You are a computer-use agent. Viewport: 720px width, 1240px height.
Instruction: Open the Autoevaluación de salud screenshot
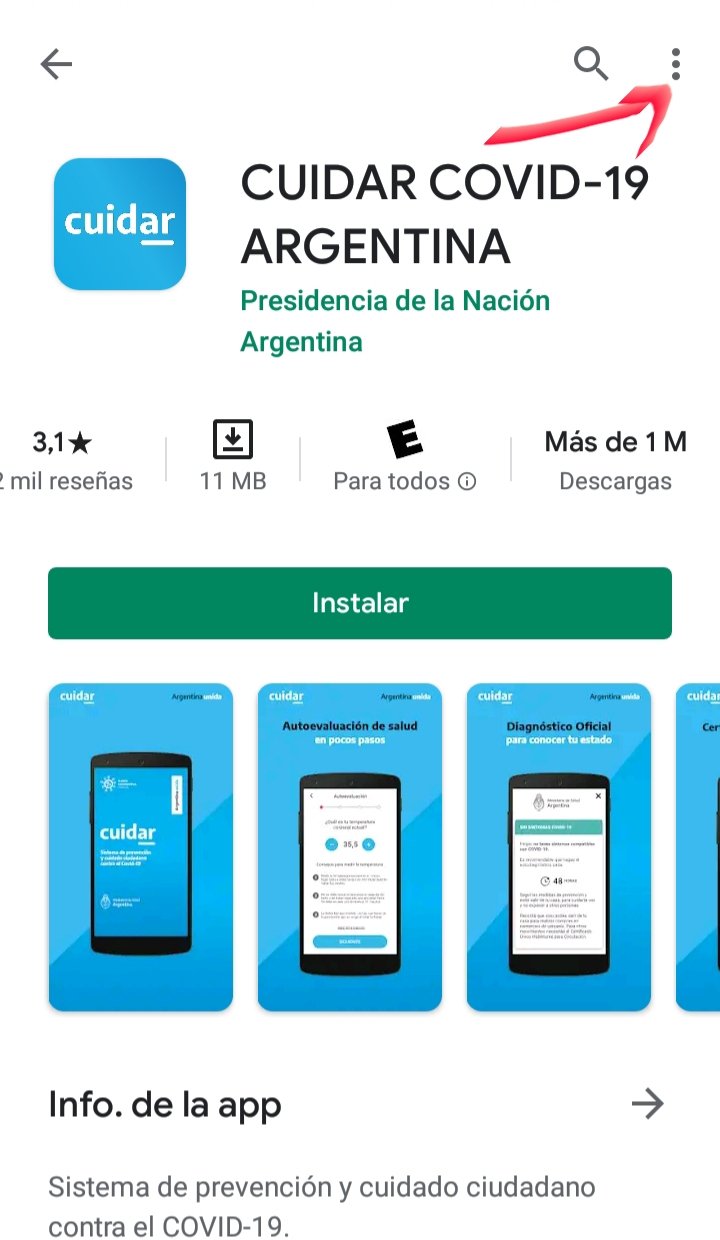point(350,847)
